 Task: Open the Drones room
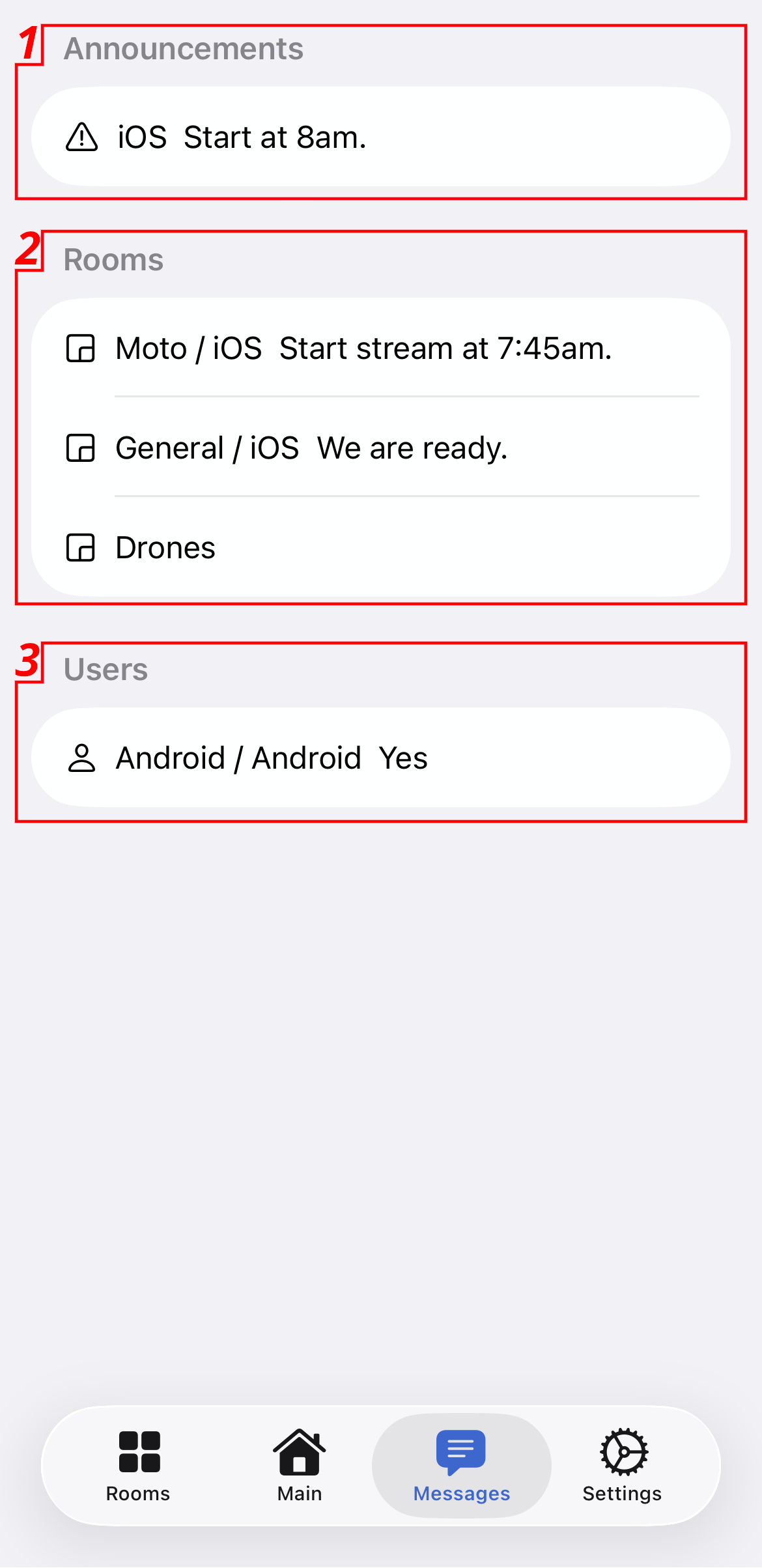coord(380,548)
